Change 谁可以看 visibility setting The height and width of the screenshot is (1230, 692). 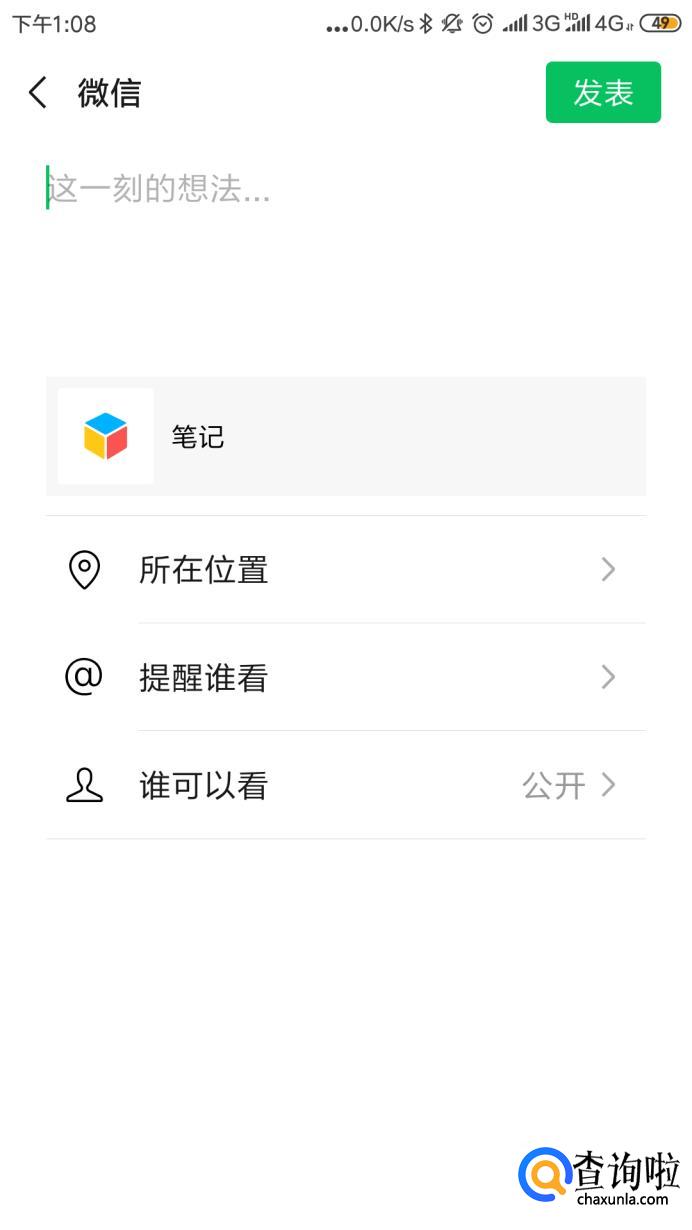345,786
